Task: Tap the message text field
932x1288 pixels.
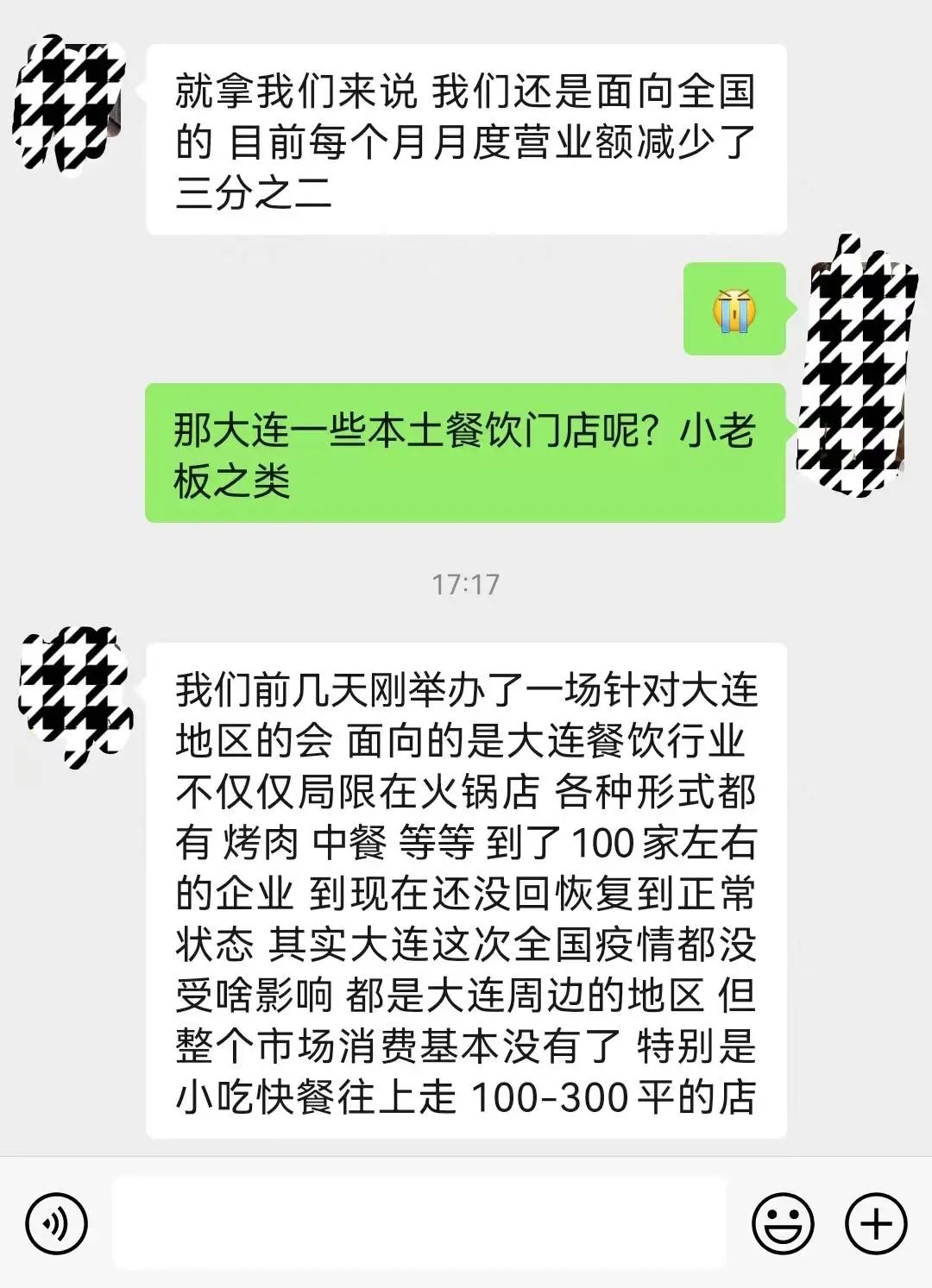Action: 419,1223
